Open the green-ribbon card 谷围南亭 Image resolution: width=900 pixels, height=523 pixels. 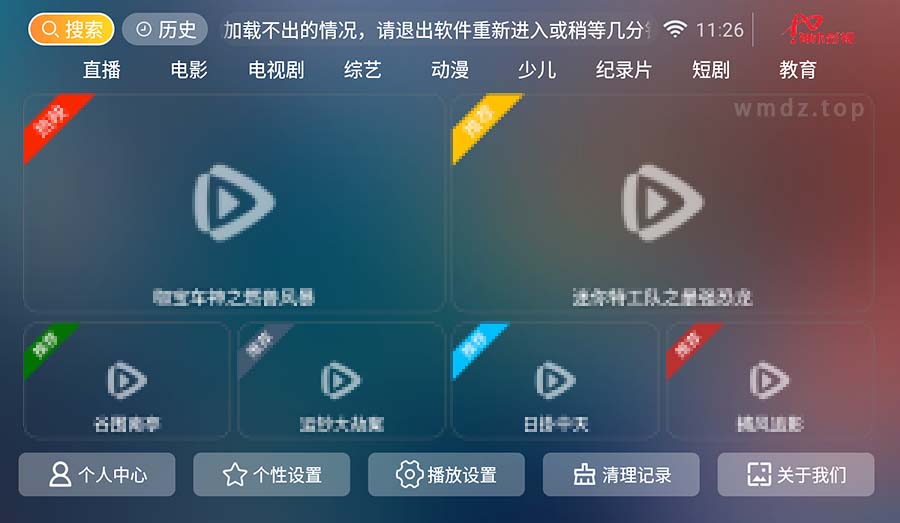click(x=127, y=381)
